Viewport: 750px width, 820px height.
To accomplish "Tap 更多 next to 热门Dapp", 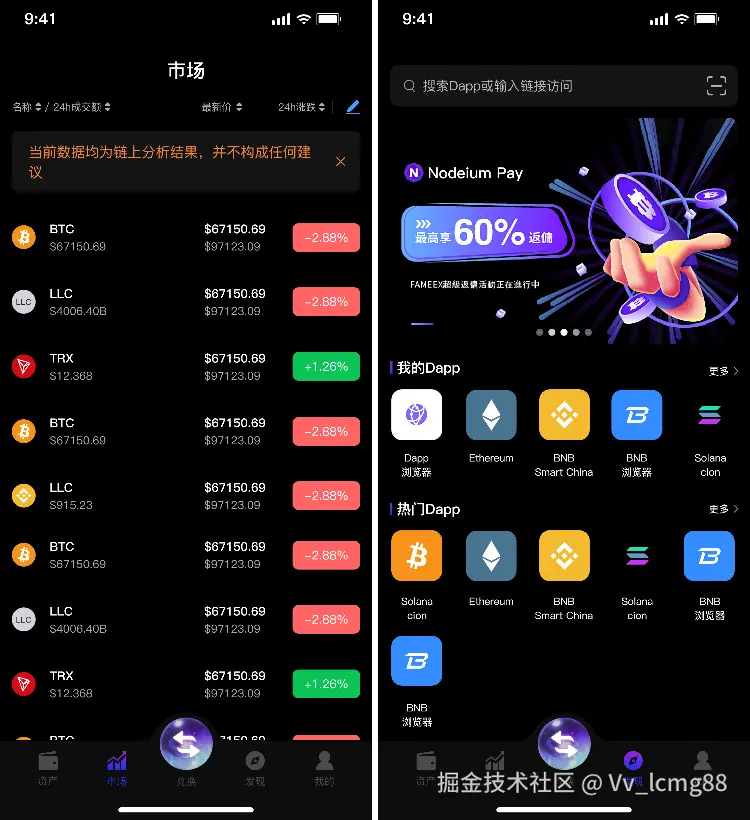I will [x=723, y=509].
